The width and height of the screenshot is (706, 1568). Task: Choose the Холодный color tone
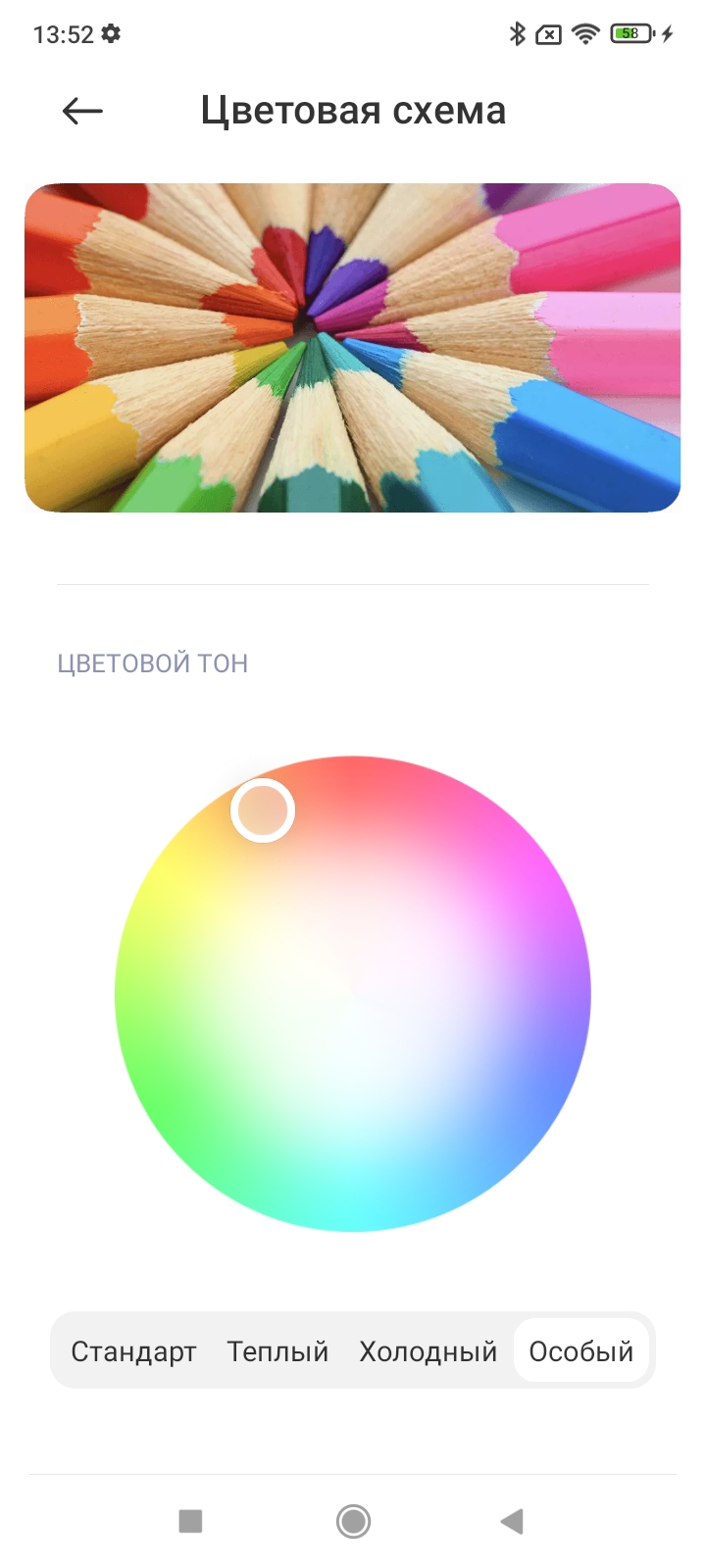pyautogui.click(x=428, y=1351)
